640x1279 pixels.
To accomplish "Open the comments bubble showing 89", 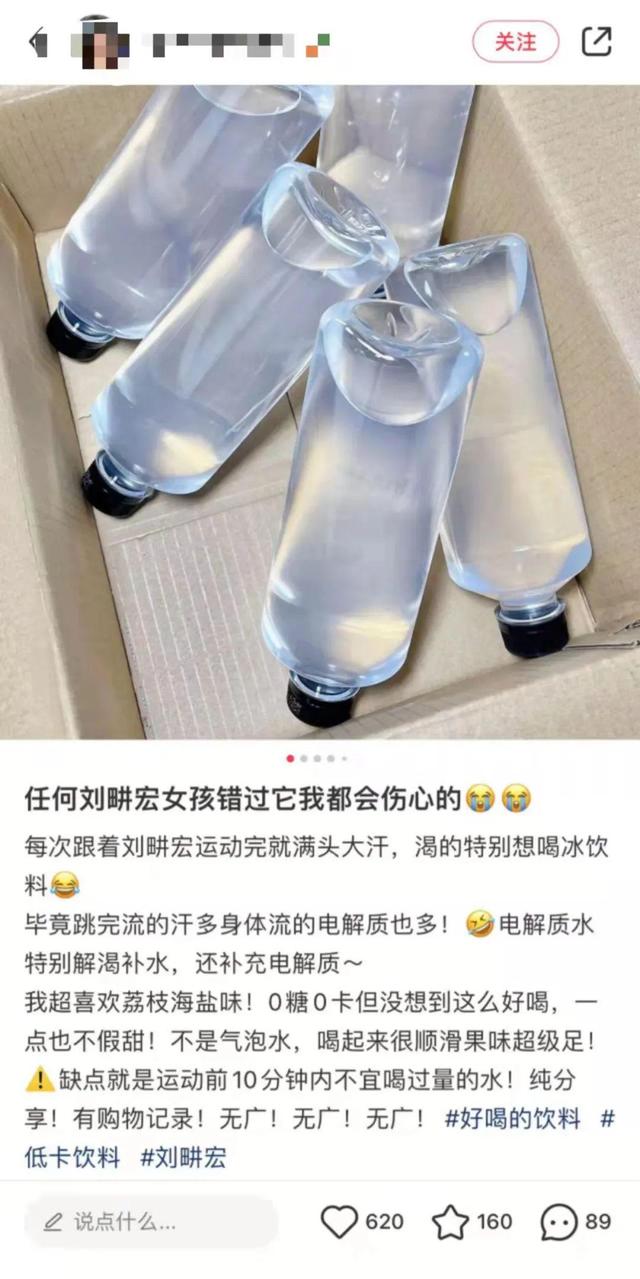I will pyautogui.click(x=558, y=1222).
